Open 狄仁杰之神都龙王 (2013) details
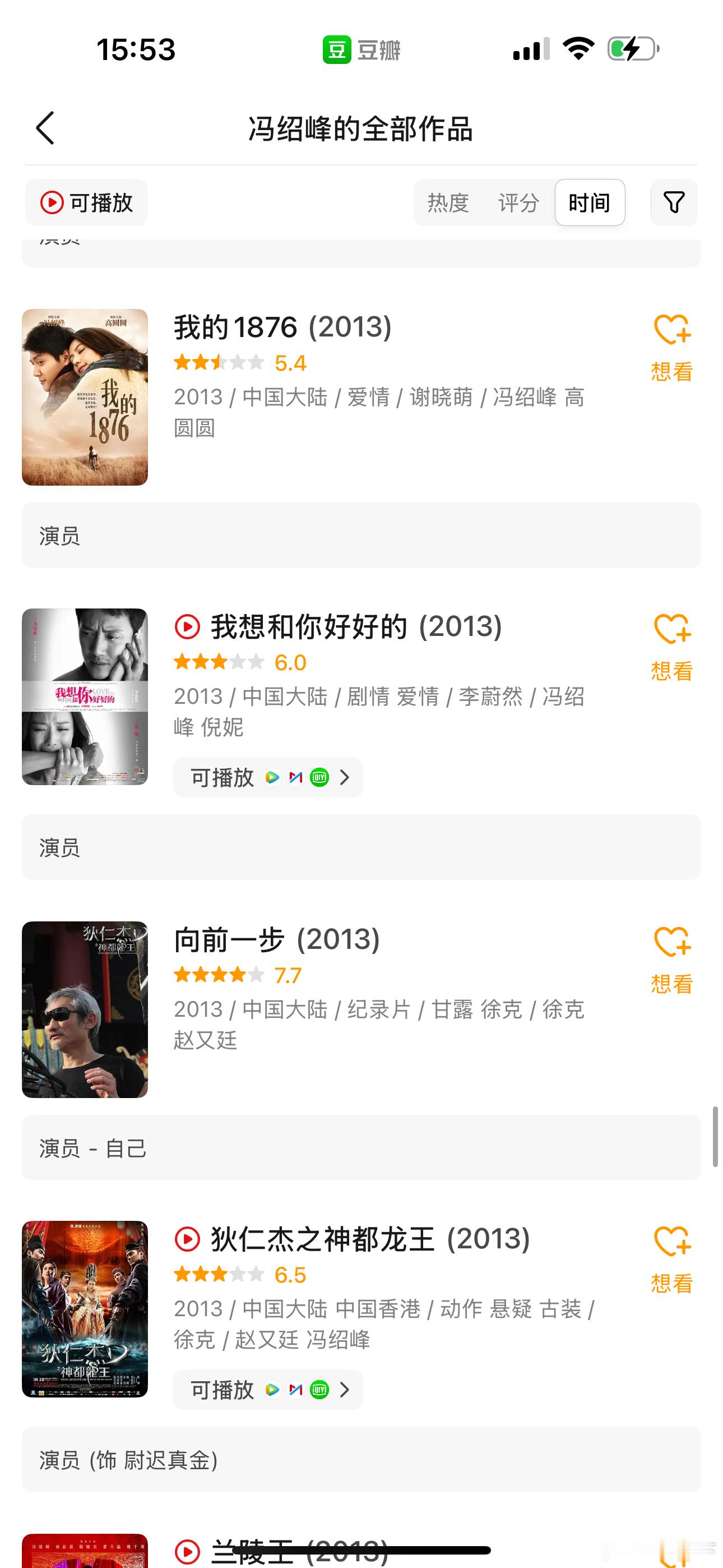Screen dimensions: 723x1568 tap(353, 1239)
